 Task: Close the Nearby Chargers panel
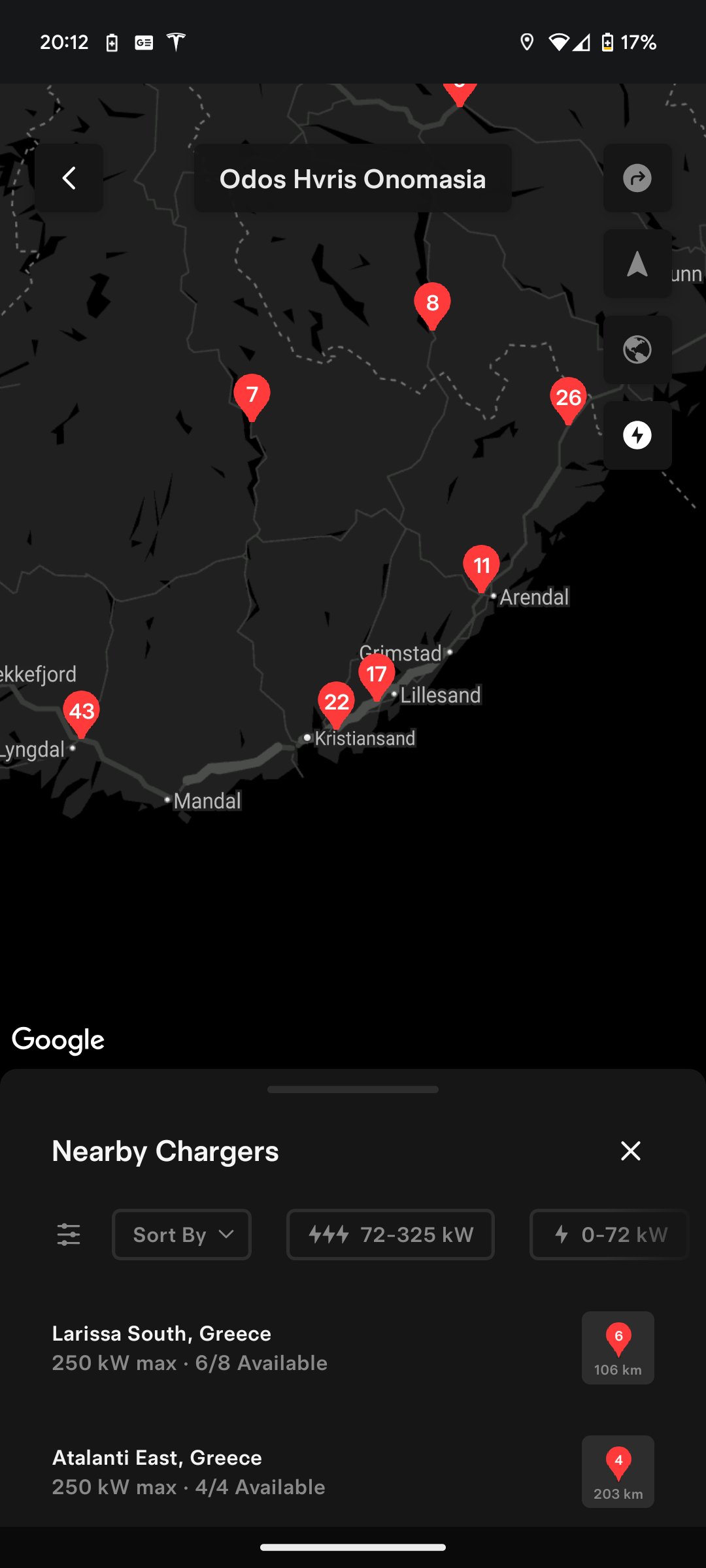[630, 1151]
